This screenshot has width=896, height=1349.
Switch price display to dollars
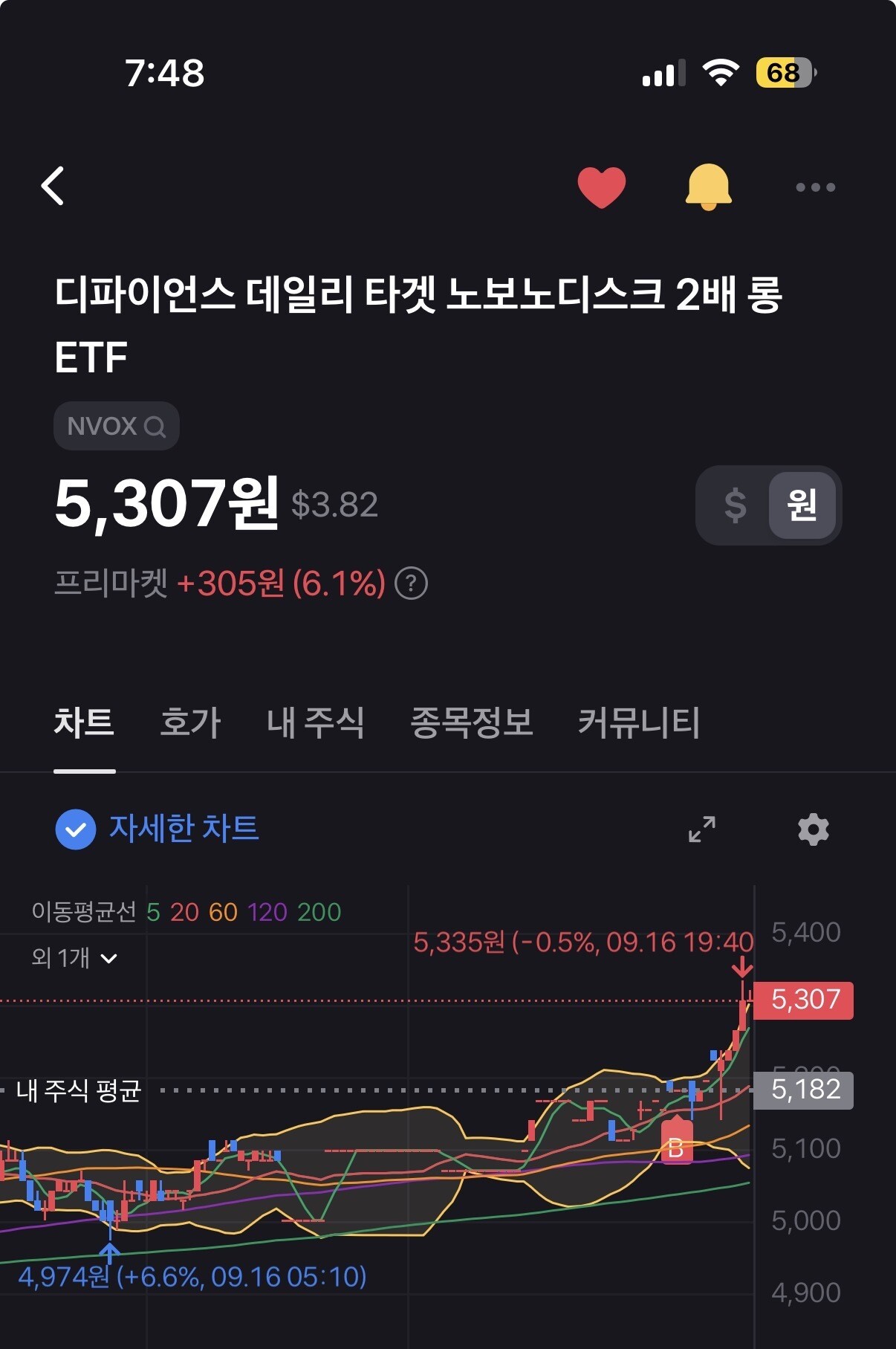point(735,505)
